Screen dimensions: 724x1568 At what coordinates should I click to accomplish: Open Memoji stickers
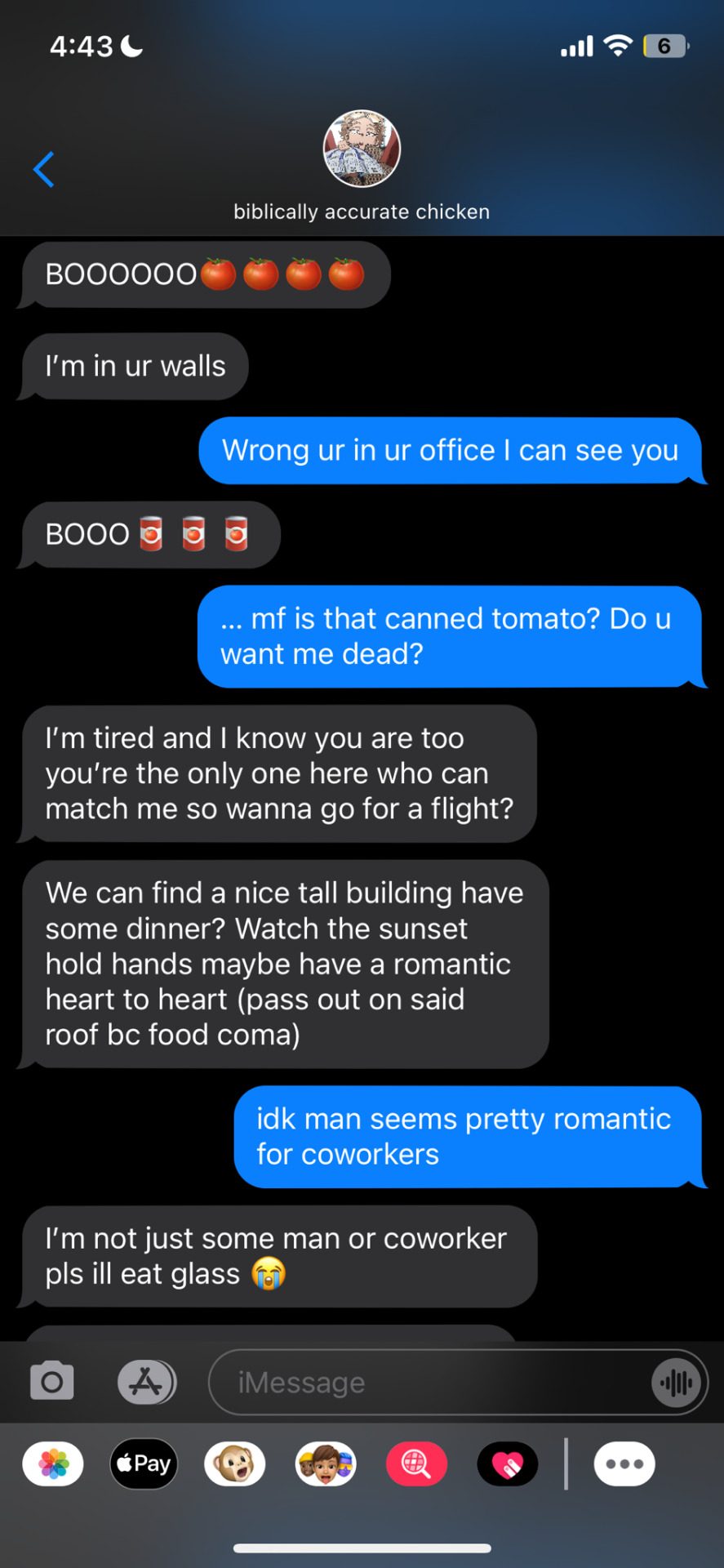(326, 1463)
